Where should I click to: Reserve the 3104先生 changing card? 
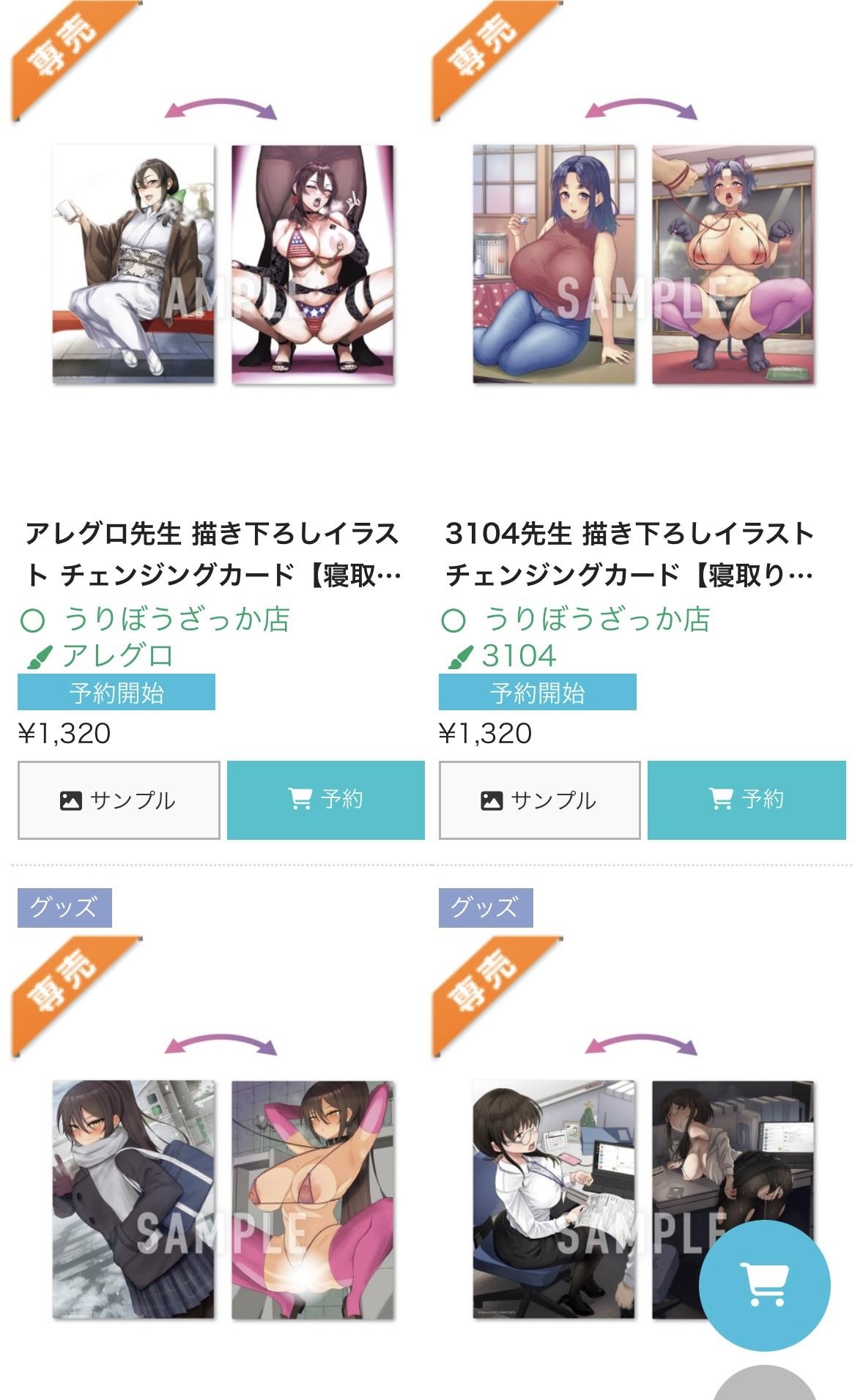747,800
